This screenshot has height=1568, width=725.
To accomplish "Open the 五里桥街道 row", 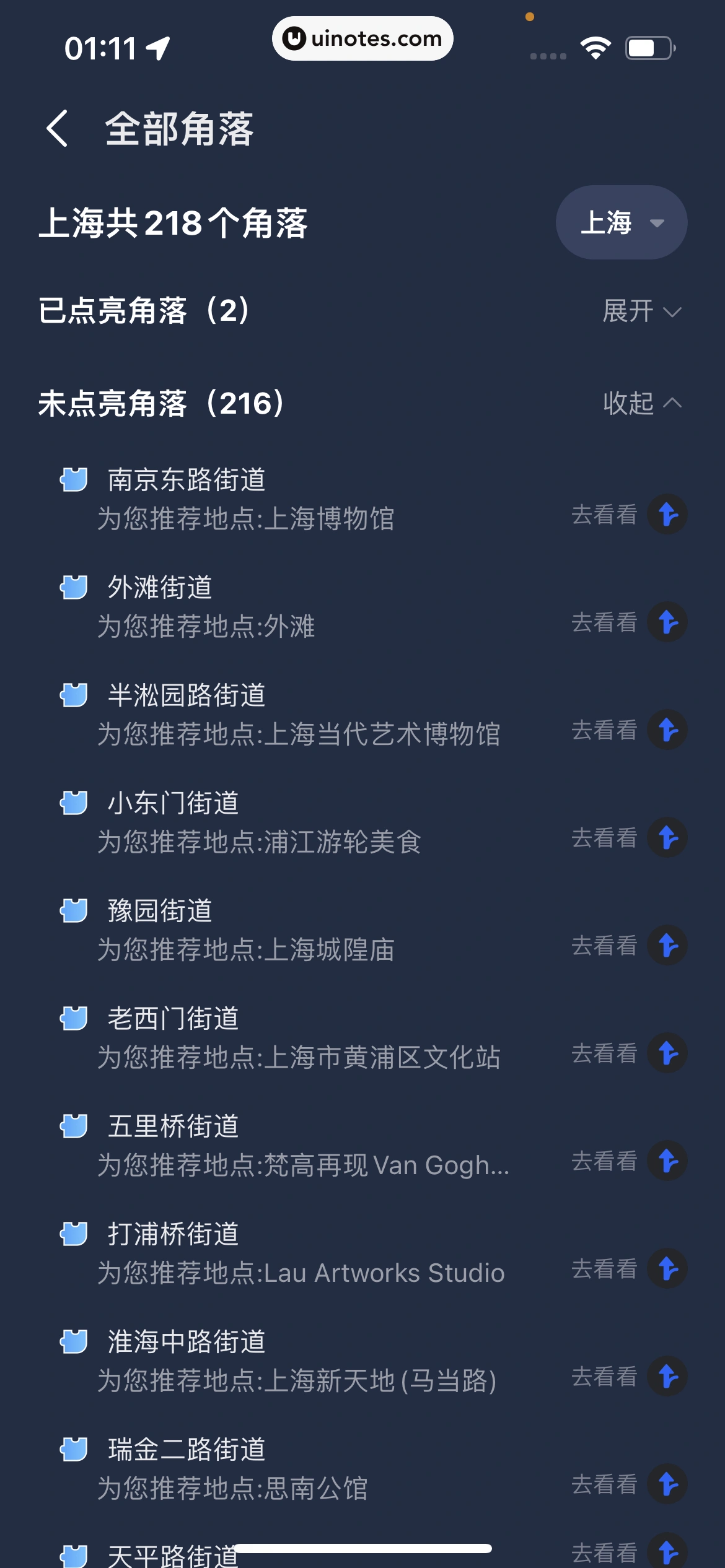I will [x=248, y=1145].
